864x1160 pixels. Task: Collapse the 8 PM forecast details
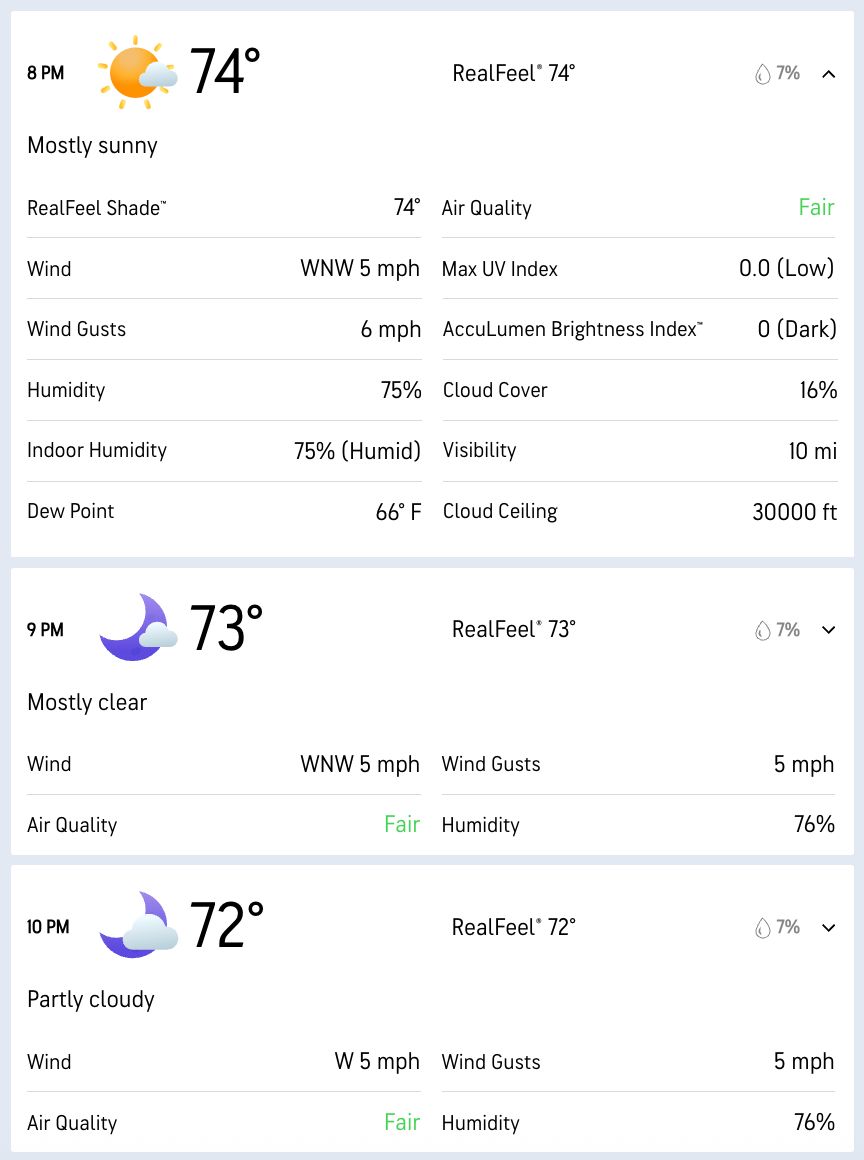click(x=828, y=74)
